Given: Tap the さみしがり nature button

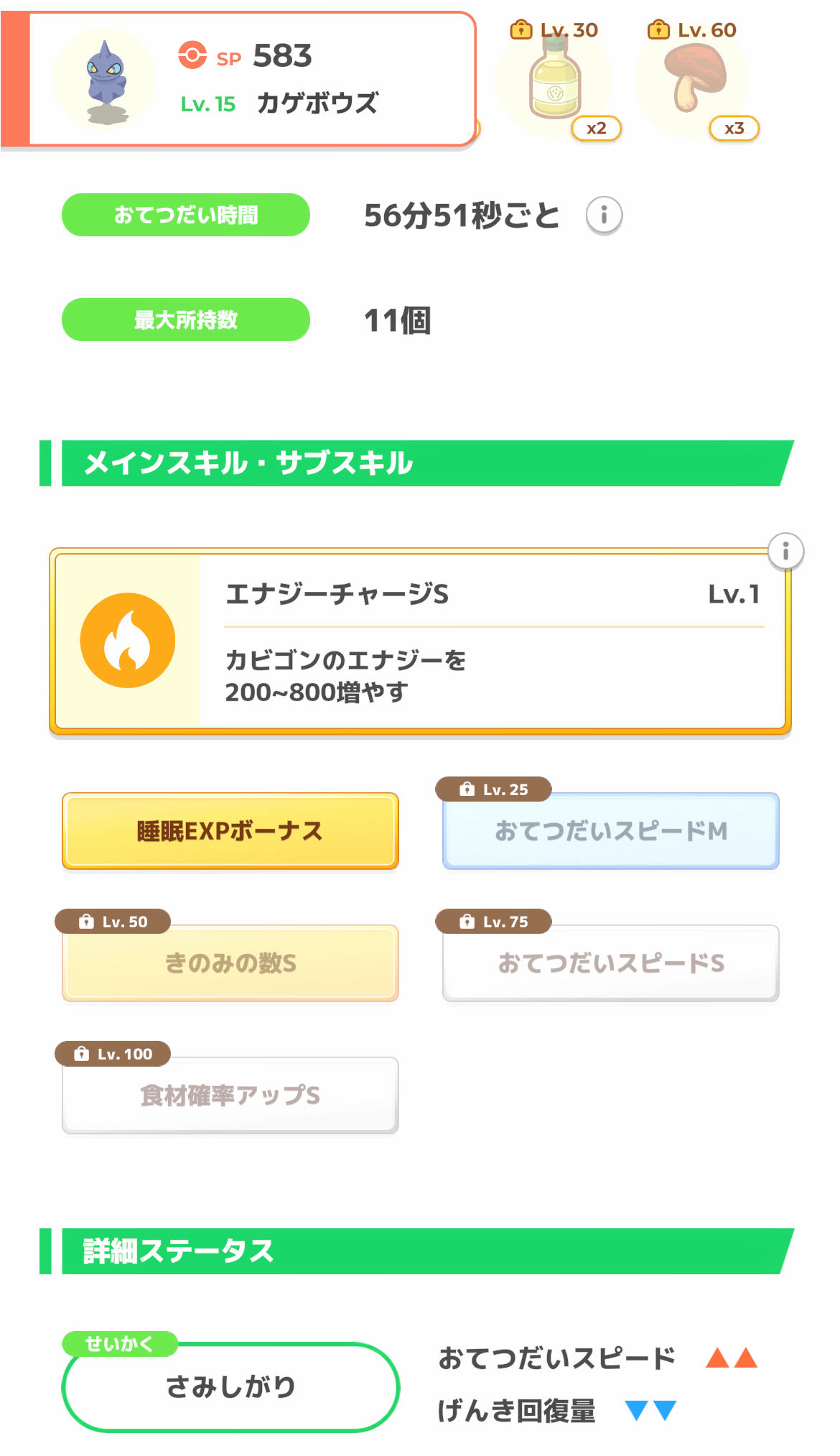Looking at the screenshot, I should pos(230,1386).
